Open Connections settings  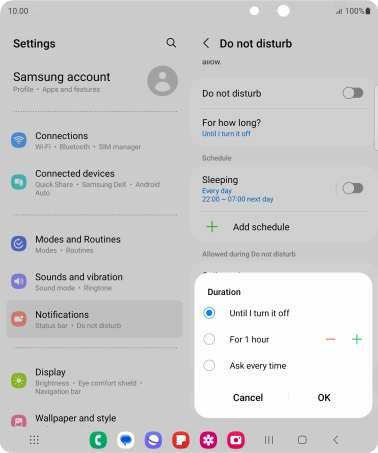coord(95,140)
